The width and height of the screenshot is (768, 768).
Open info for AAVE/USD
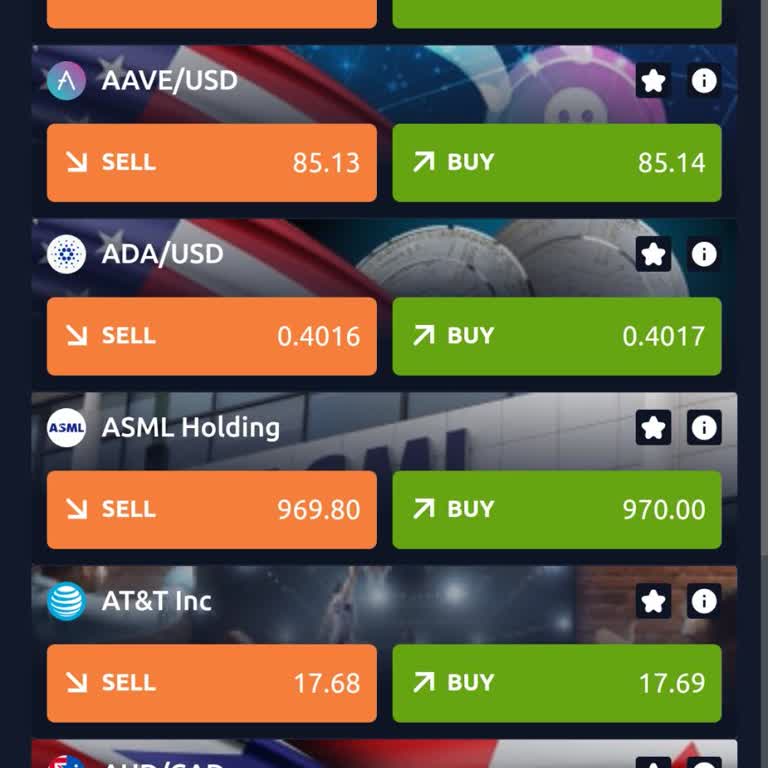pos(704,81)
